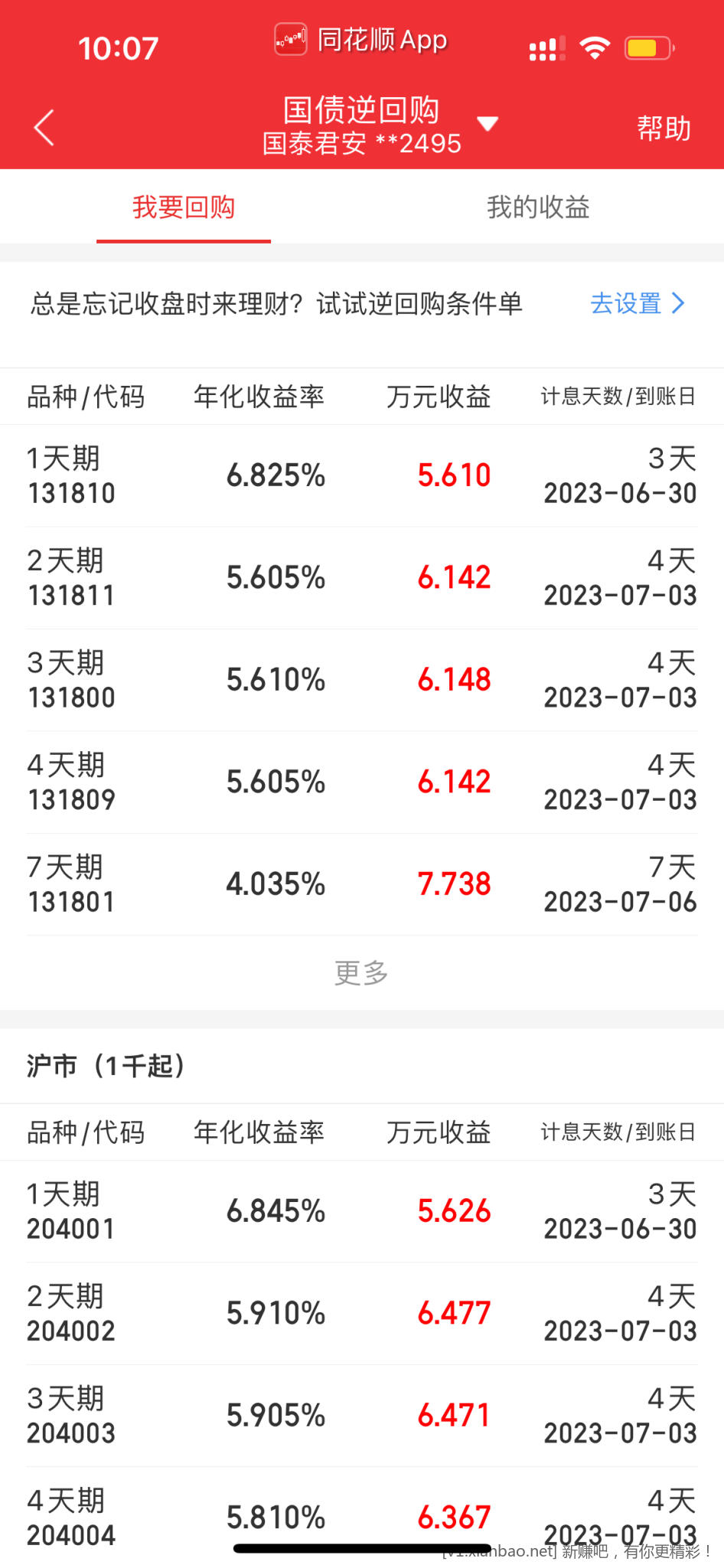Go back using the top-left arrow
The image size is (724, 1568).
click(44, 127)
